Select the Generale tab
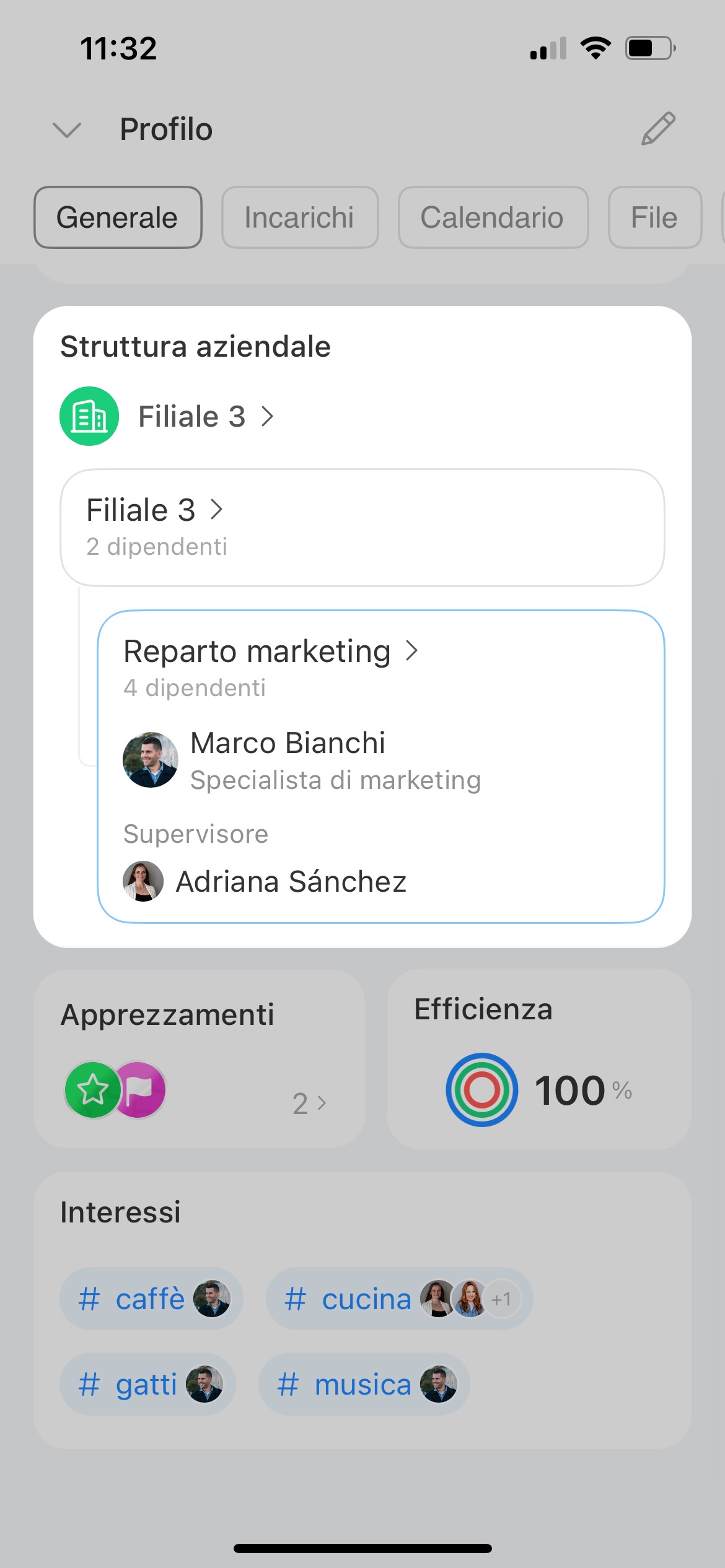Image resolution: width=725 pixels, height=1568 pixels. click(118, 217)
